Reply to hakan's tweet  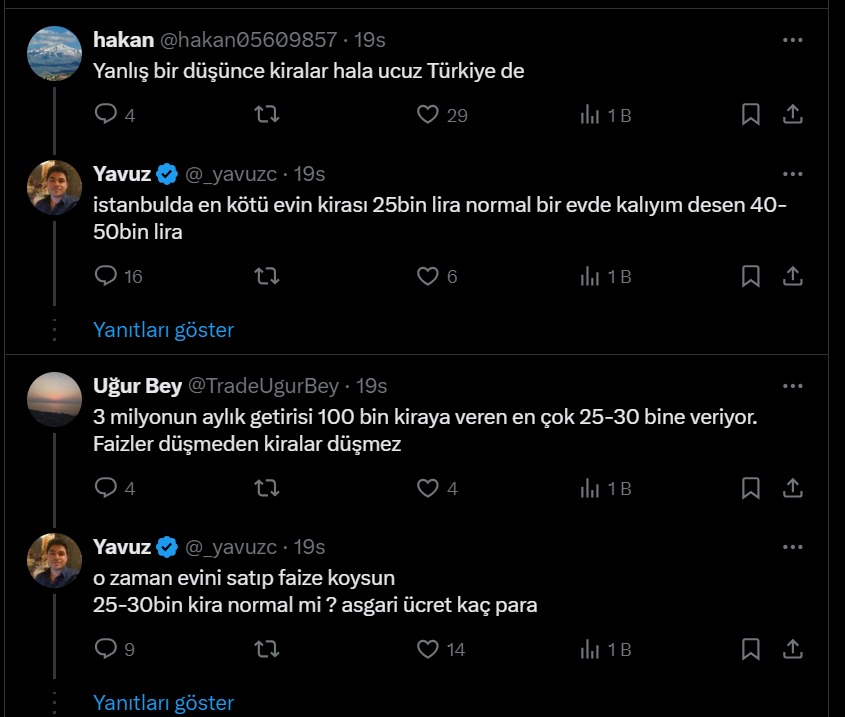106,115
